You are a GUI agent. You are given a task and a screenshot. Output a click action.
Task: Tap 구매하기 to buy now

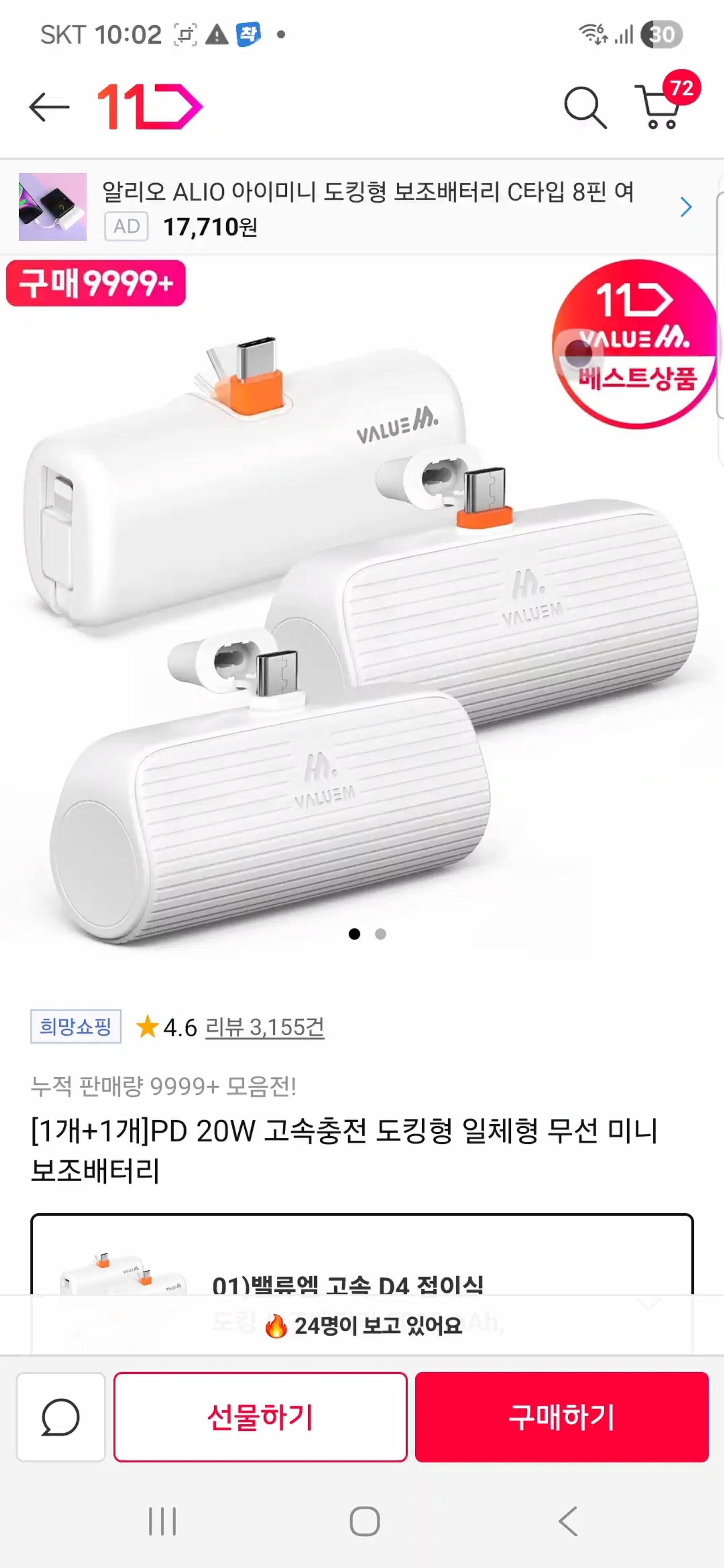click(561, 1417)
